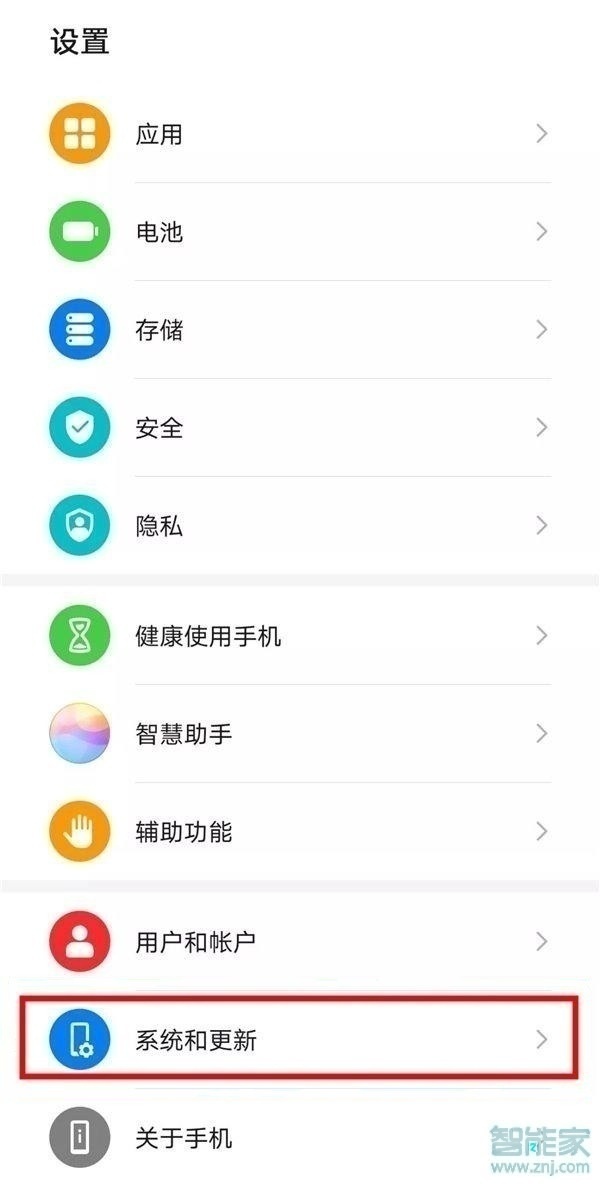This screenshot has height=1186, width=600.
Task: Open 智慧助手 settings
Action: click(x=300, y=734)
